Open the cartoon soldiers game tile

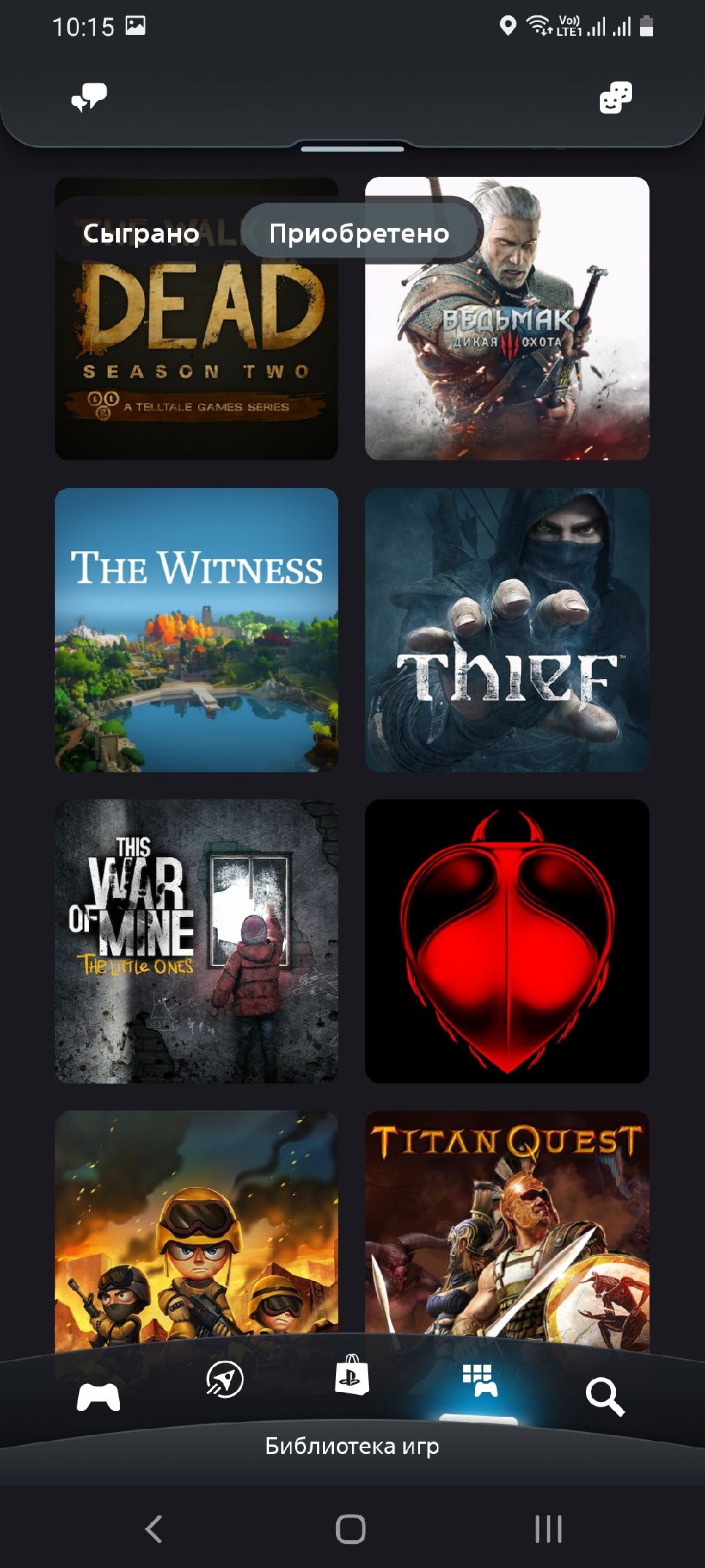pyautogui.click(x=197, y=1228)
